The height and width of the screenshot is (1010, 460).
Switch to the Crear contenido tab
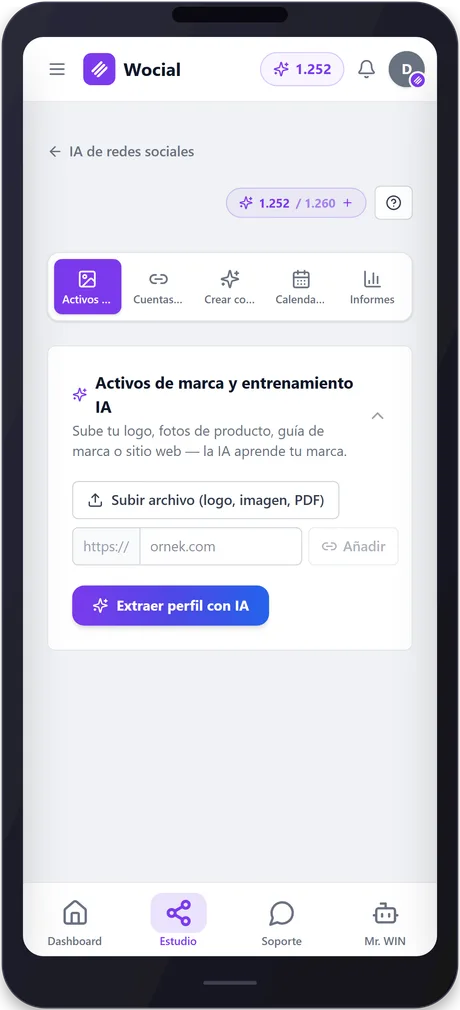229,287
